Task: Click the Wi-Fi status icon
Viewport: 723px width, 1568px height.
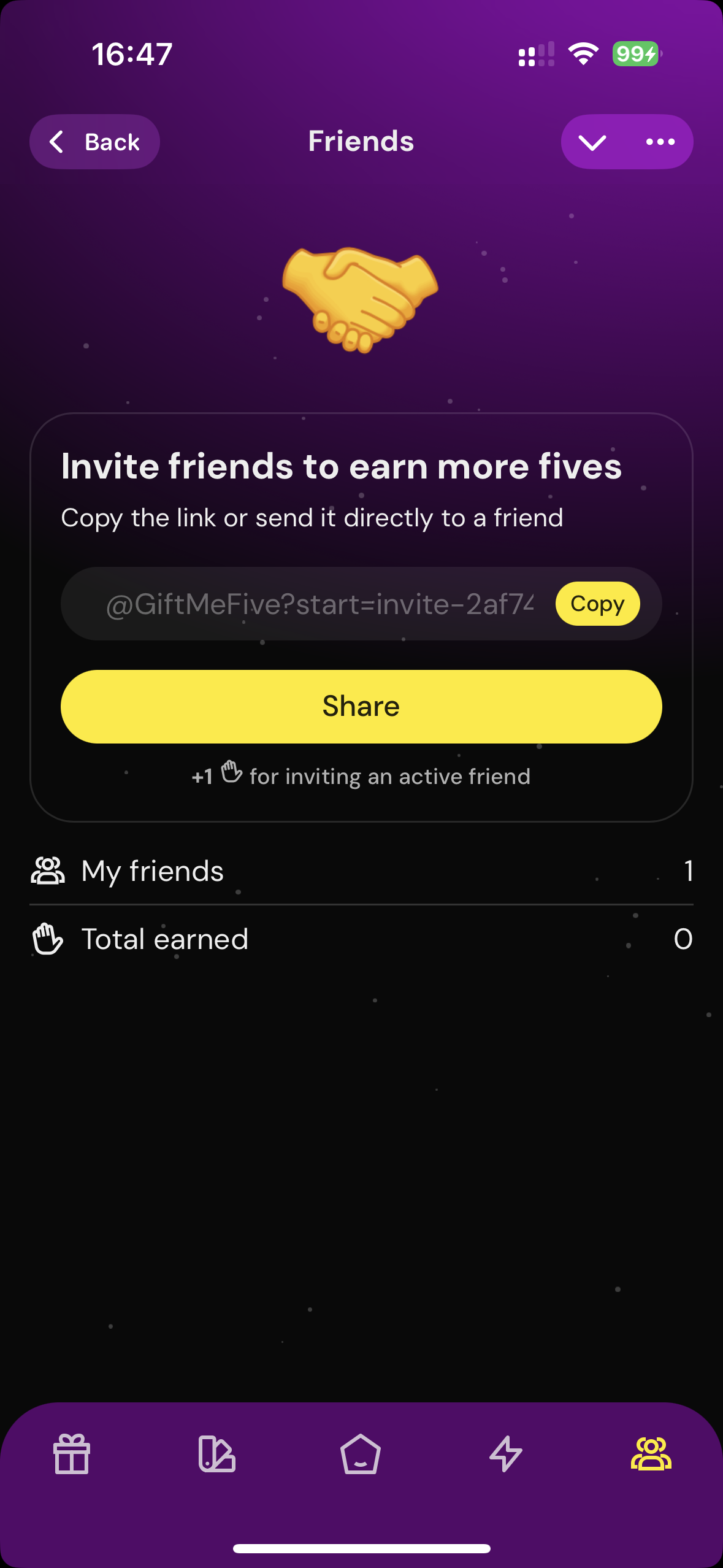Action: (x=583, y=54)
